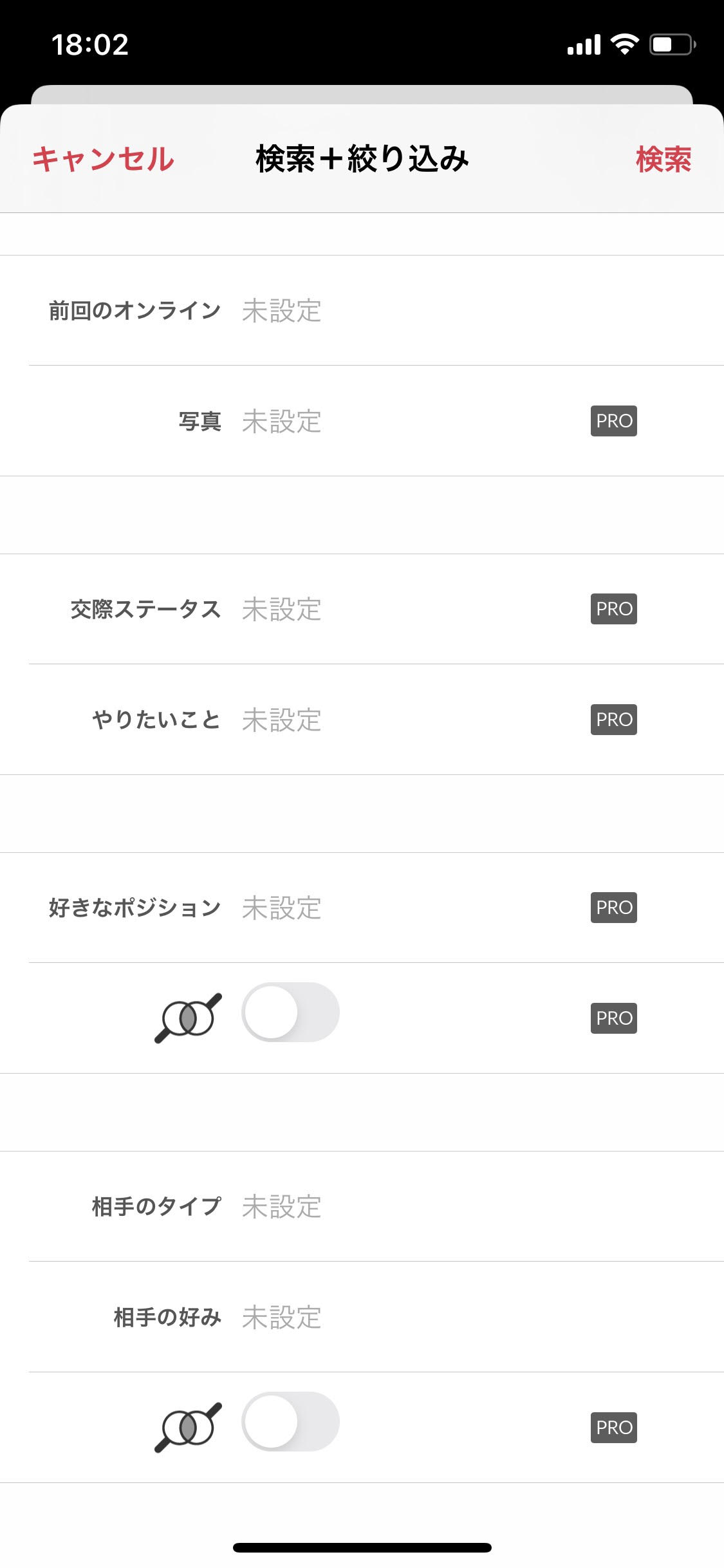
Task: Open the 交際ステータス filter row
Action: (x=362, y=609)
